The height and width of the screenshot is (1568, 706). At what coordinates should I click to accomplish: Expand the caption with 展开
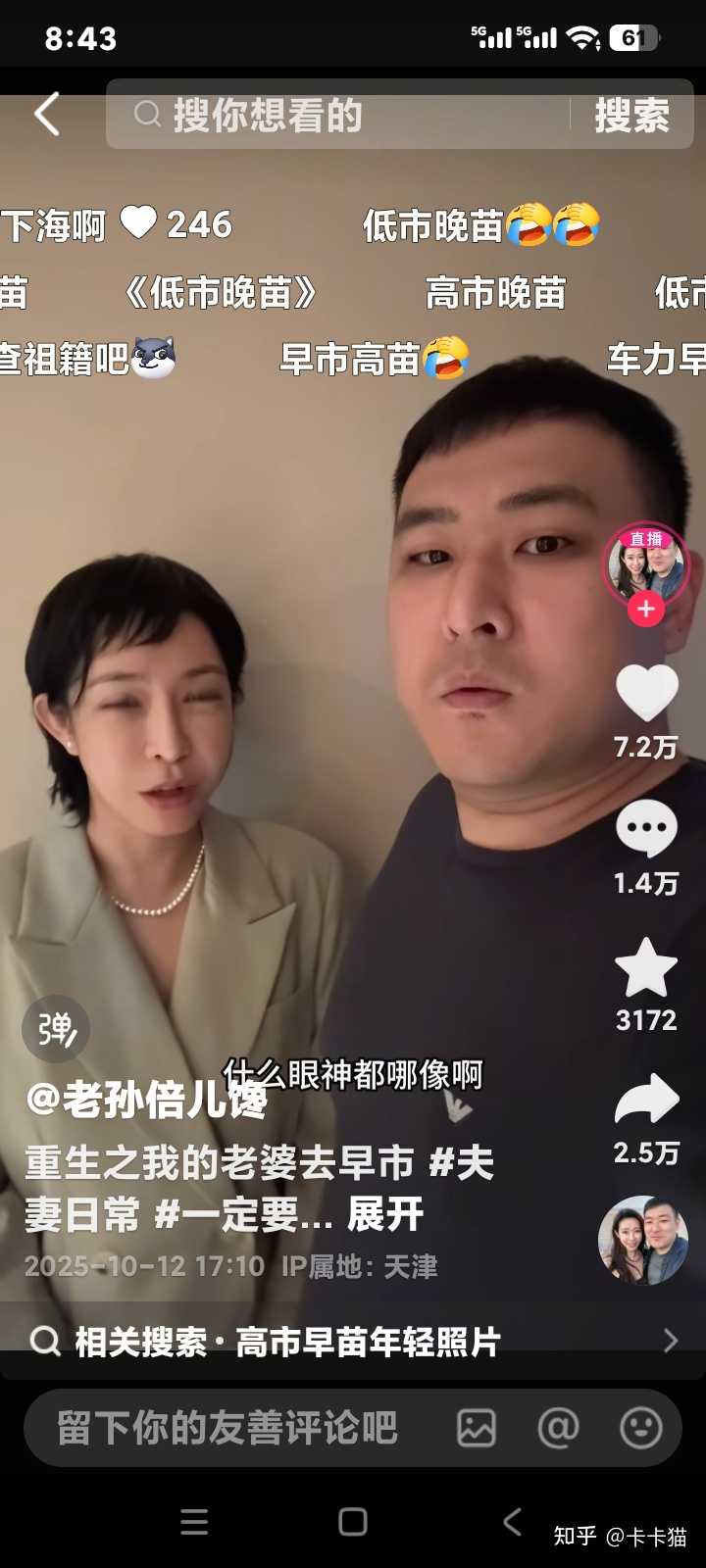[385, 1215]
